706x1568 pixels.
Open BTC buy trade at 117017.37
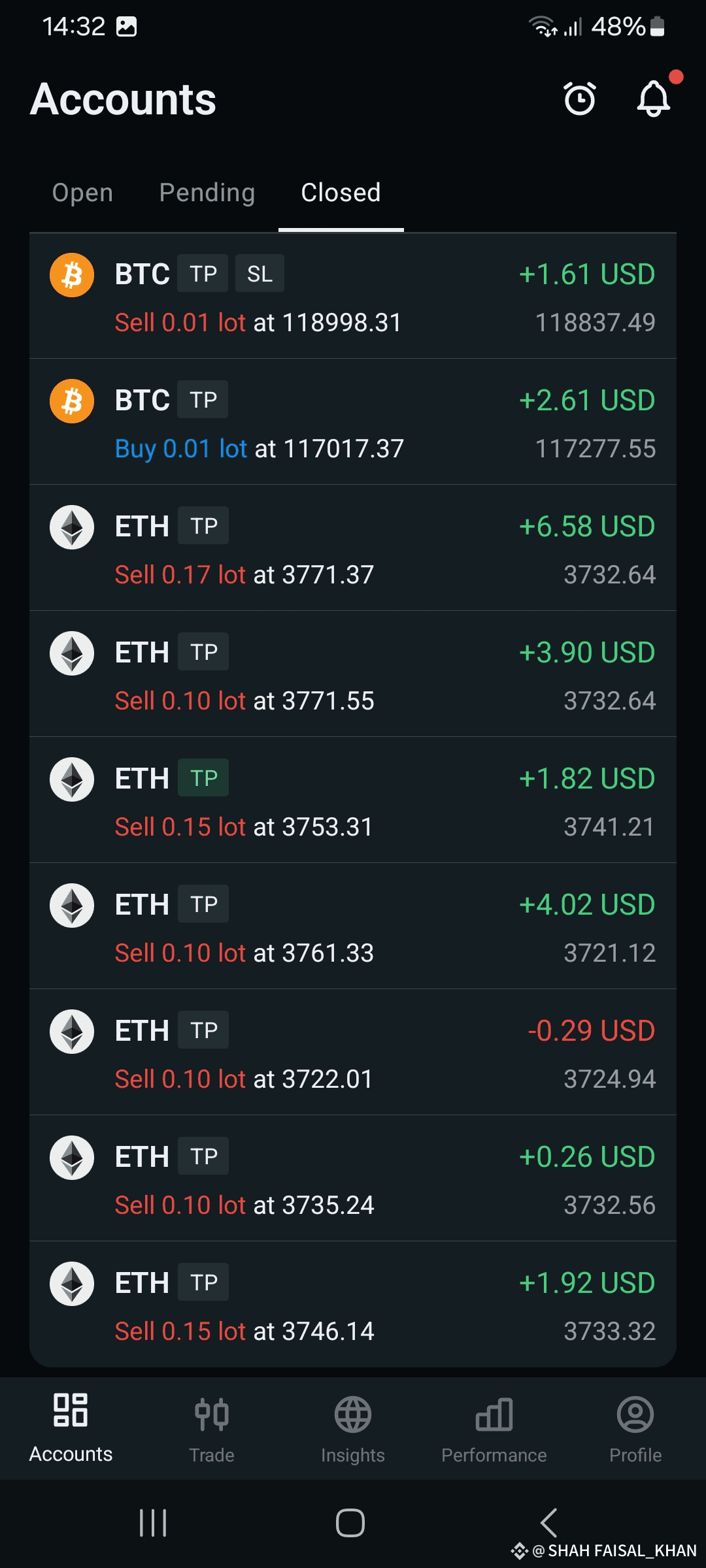coord(353,423)
